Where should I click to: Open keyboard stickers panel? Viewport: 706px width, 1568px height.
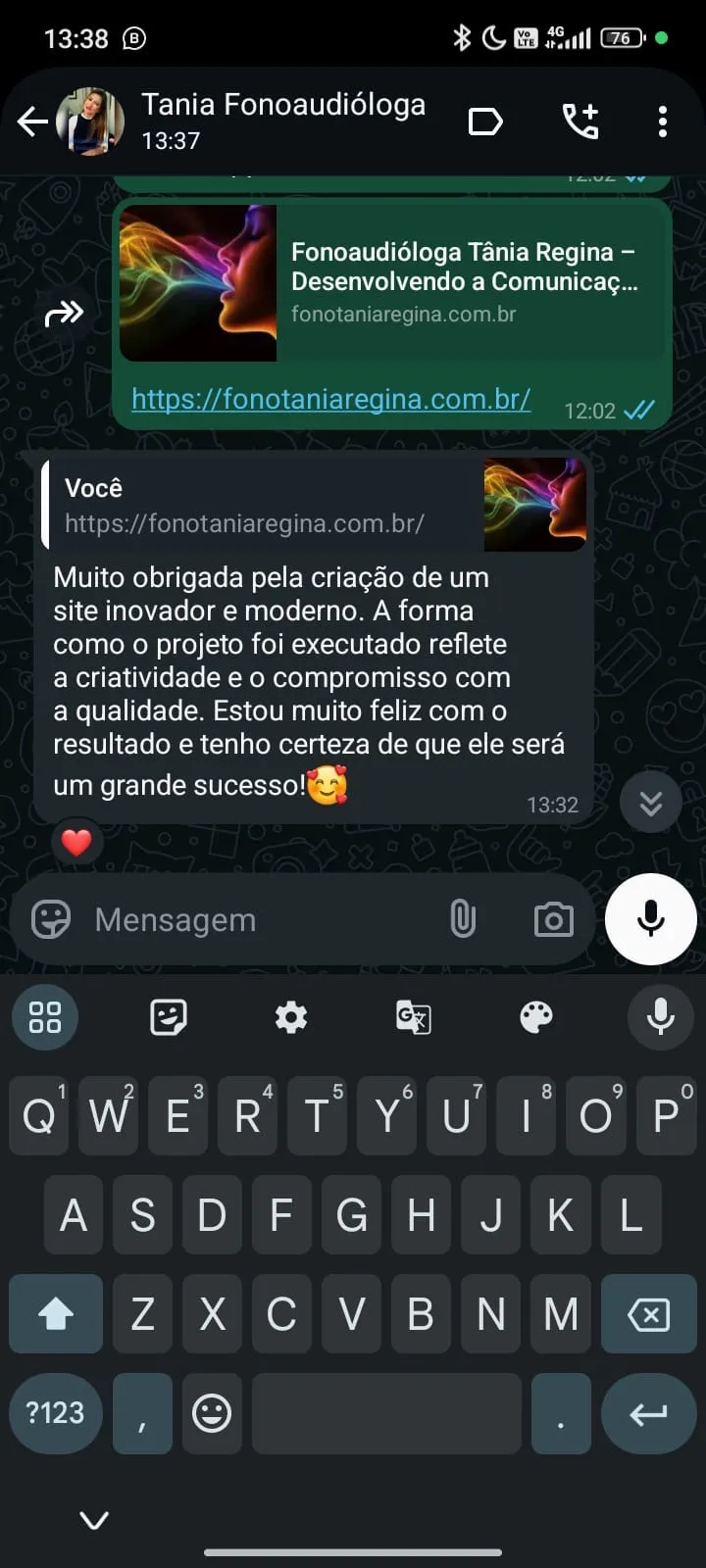click(x=168, y=1017)
